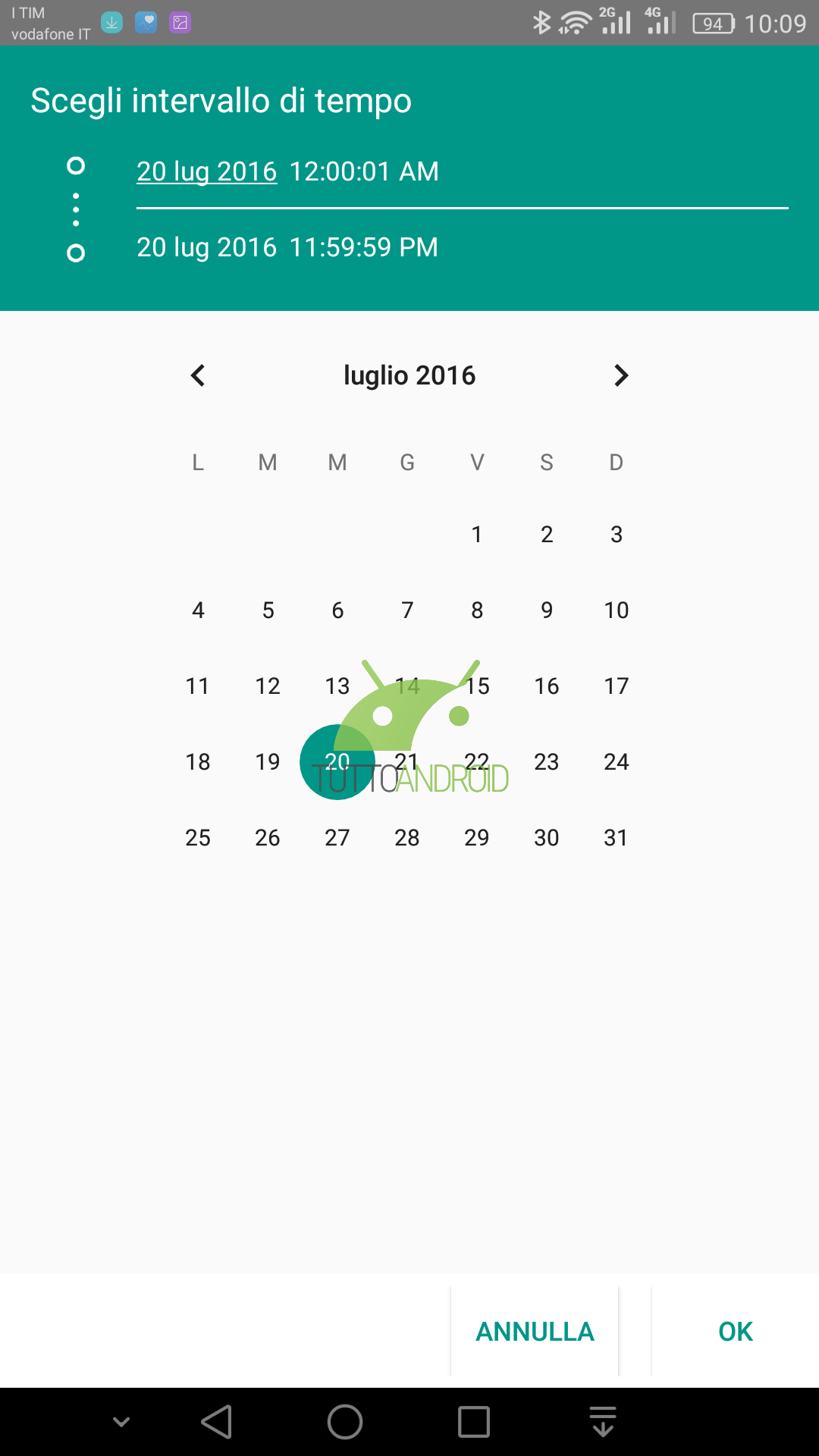Choose day 28 in the calendar
Screen dimensions: 819x1456
(407, 838)
